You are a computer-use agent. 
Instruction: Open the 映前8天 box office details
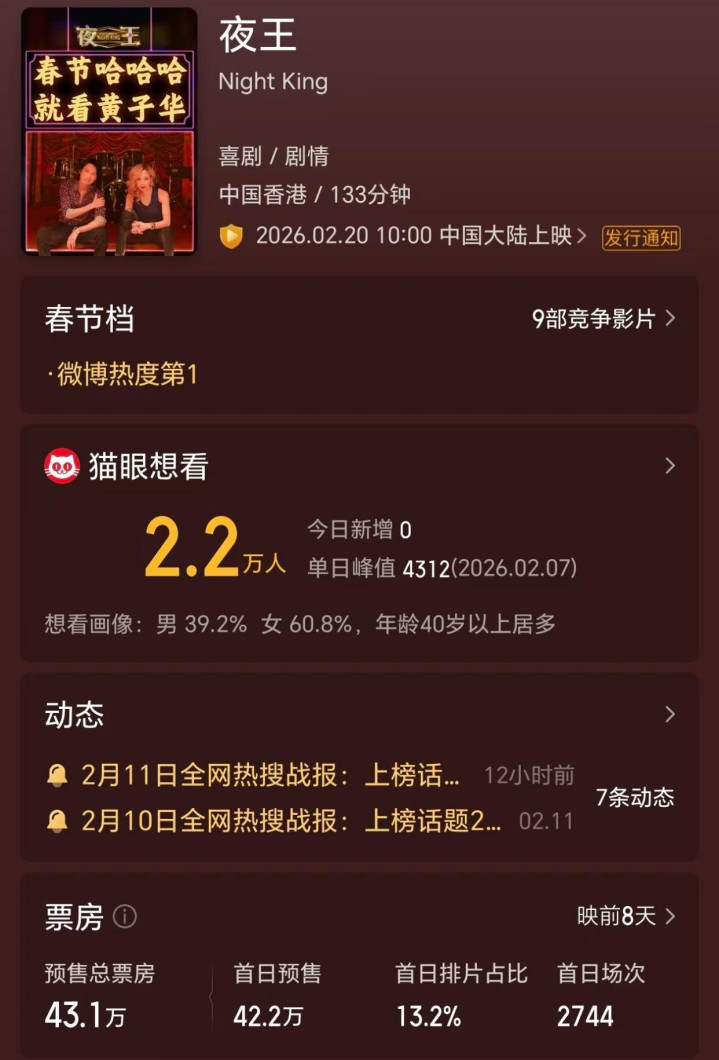[626, 916]
